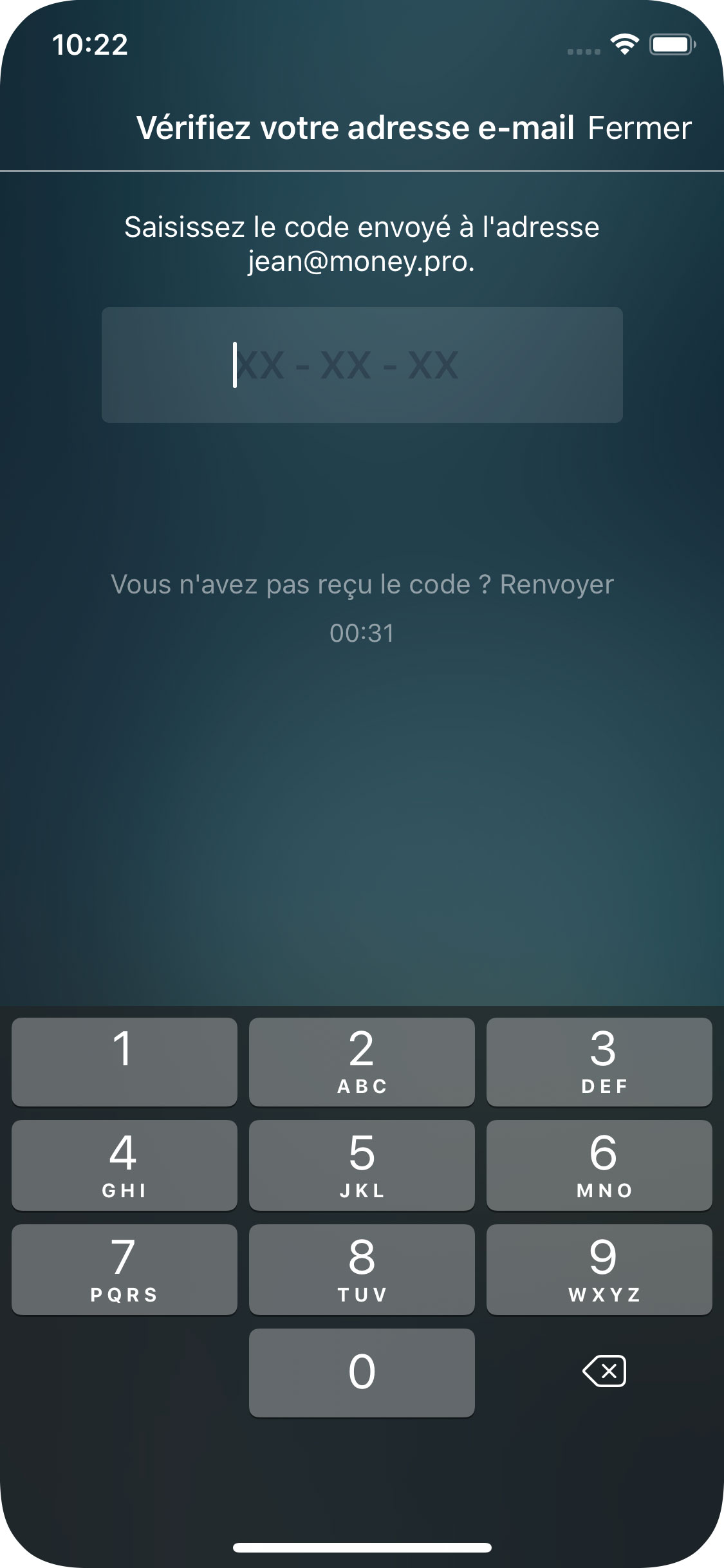724x1568 pixels.
Task: Select the 5 JKL key
Action: coord(362,1165)
